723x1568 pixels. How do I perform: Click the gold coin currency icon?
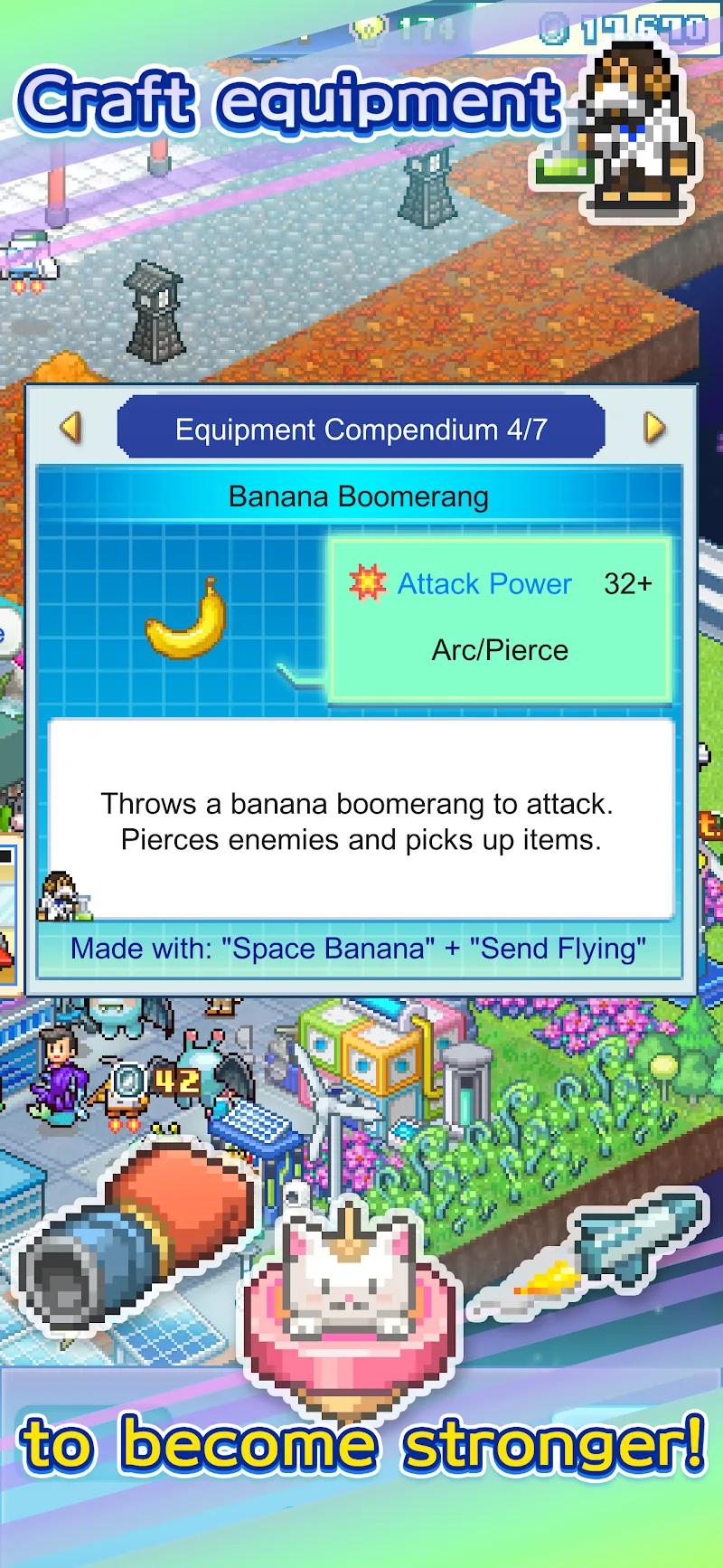tap(371, 27)
